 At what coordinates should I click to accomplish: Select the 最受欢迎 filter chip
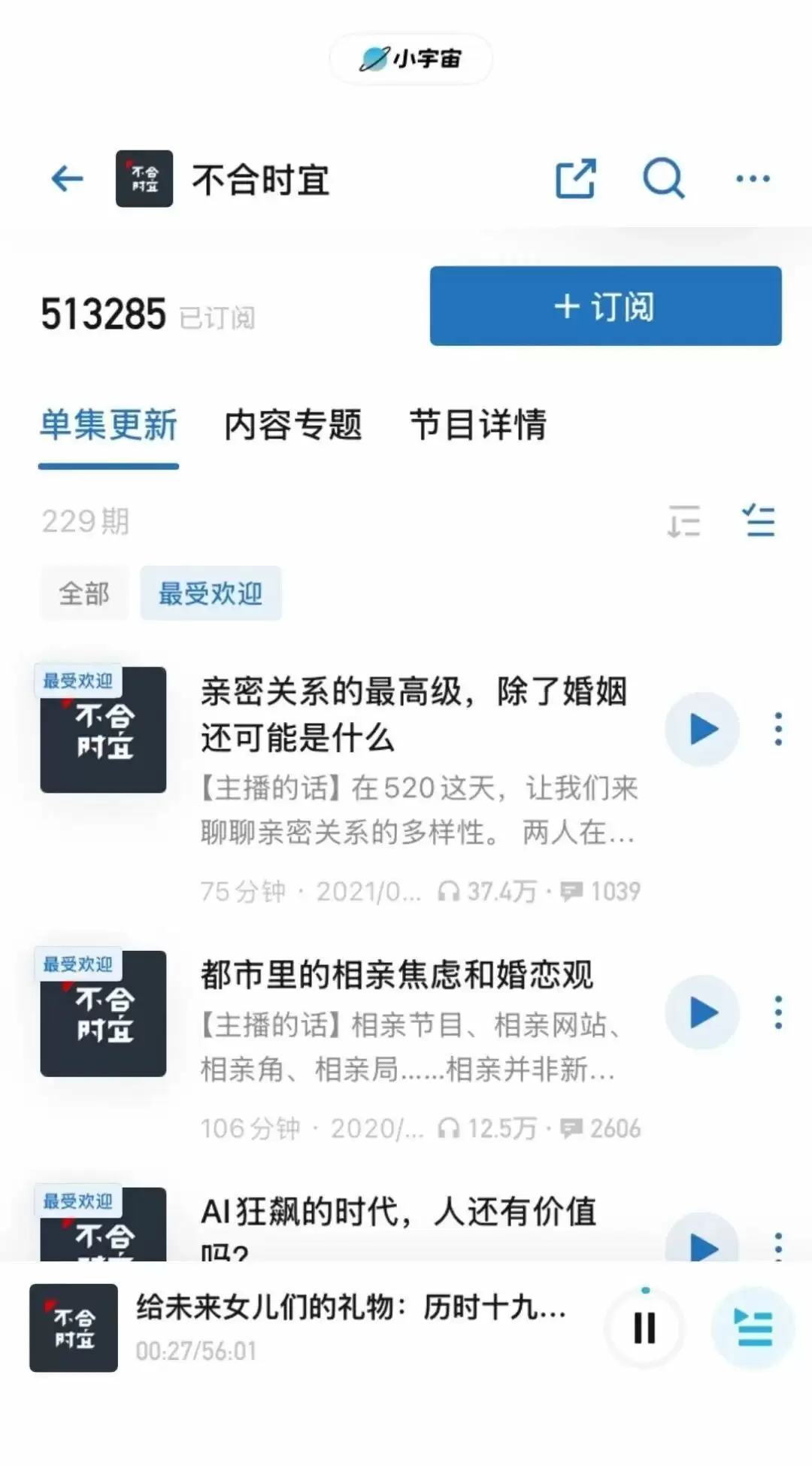[x=211, y=593]
